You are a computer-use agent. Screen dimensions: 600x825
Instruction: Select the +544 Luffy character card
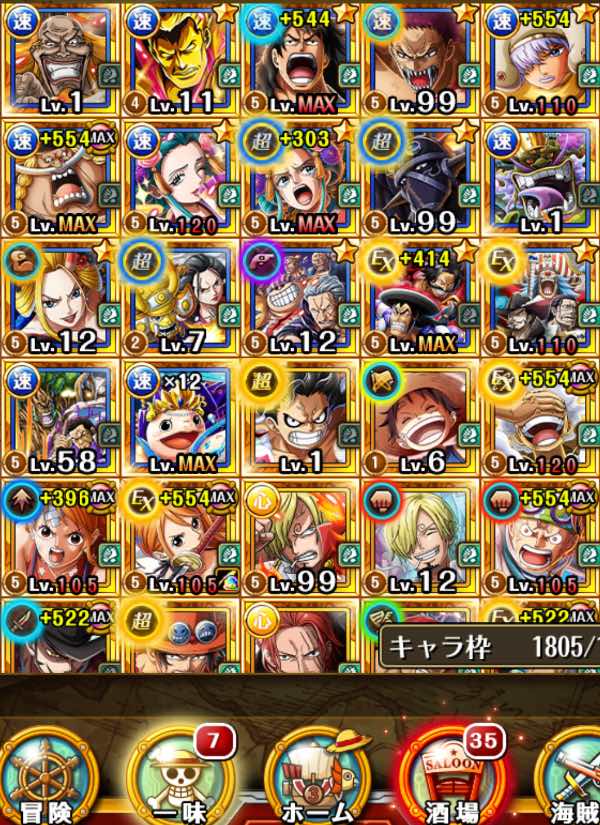tap(300, 58)
